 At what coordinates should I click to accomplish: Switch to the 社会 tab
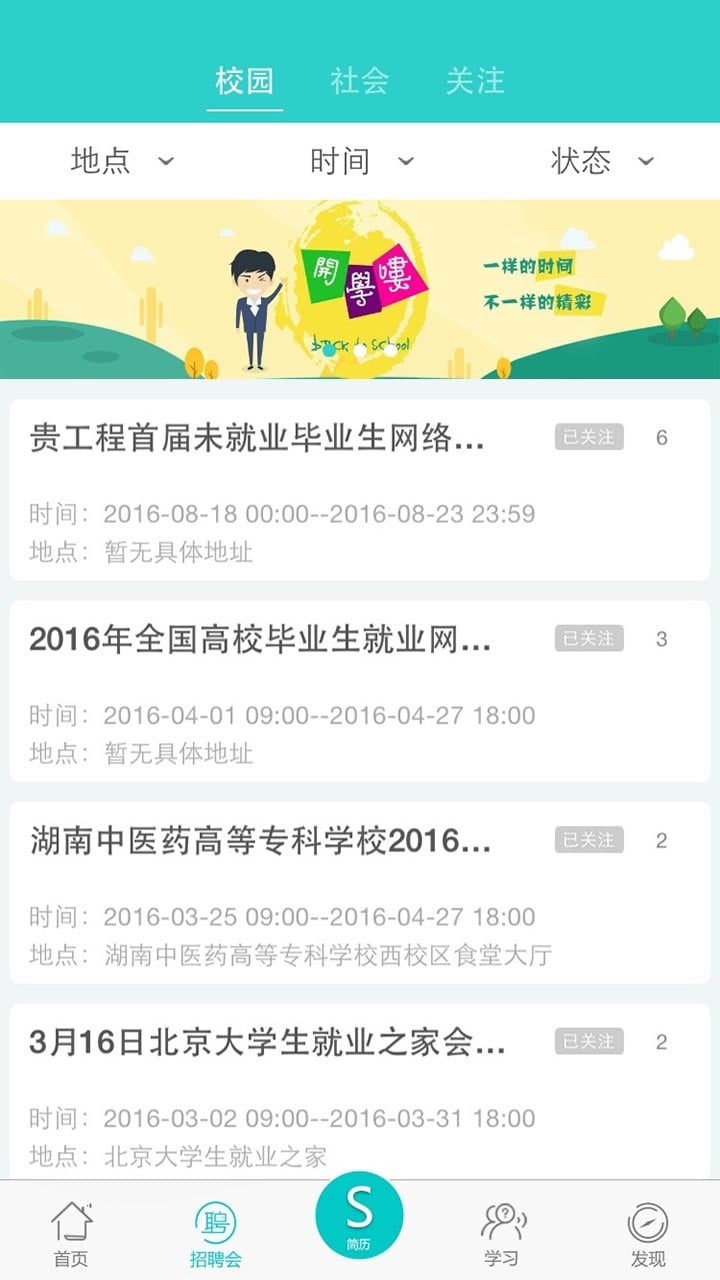359,81
